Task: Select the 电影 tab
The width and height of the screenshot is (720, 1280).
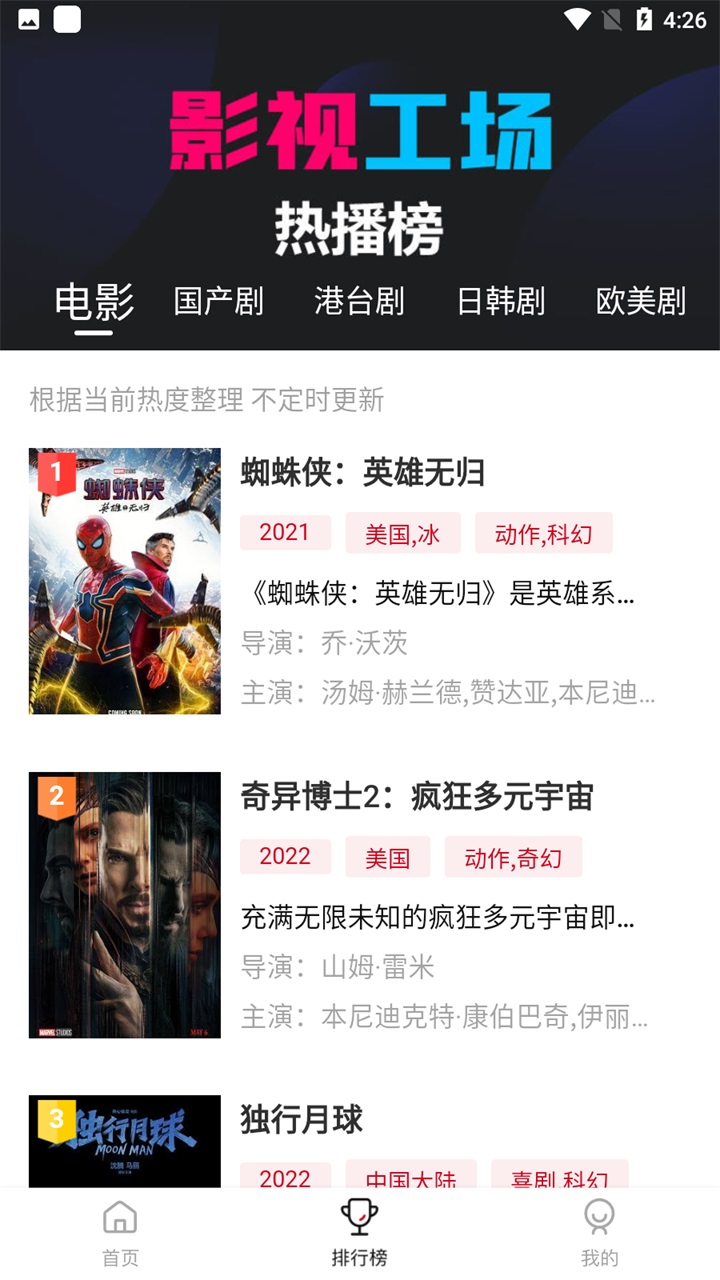Action: 94,301
